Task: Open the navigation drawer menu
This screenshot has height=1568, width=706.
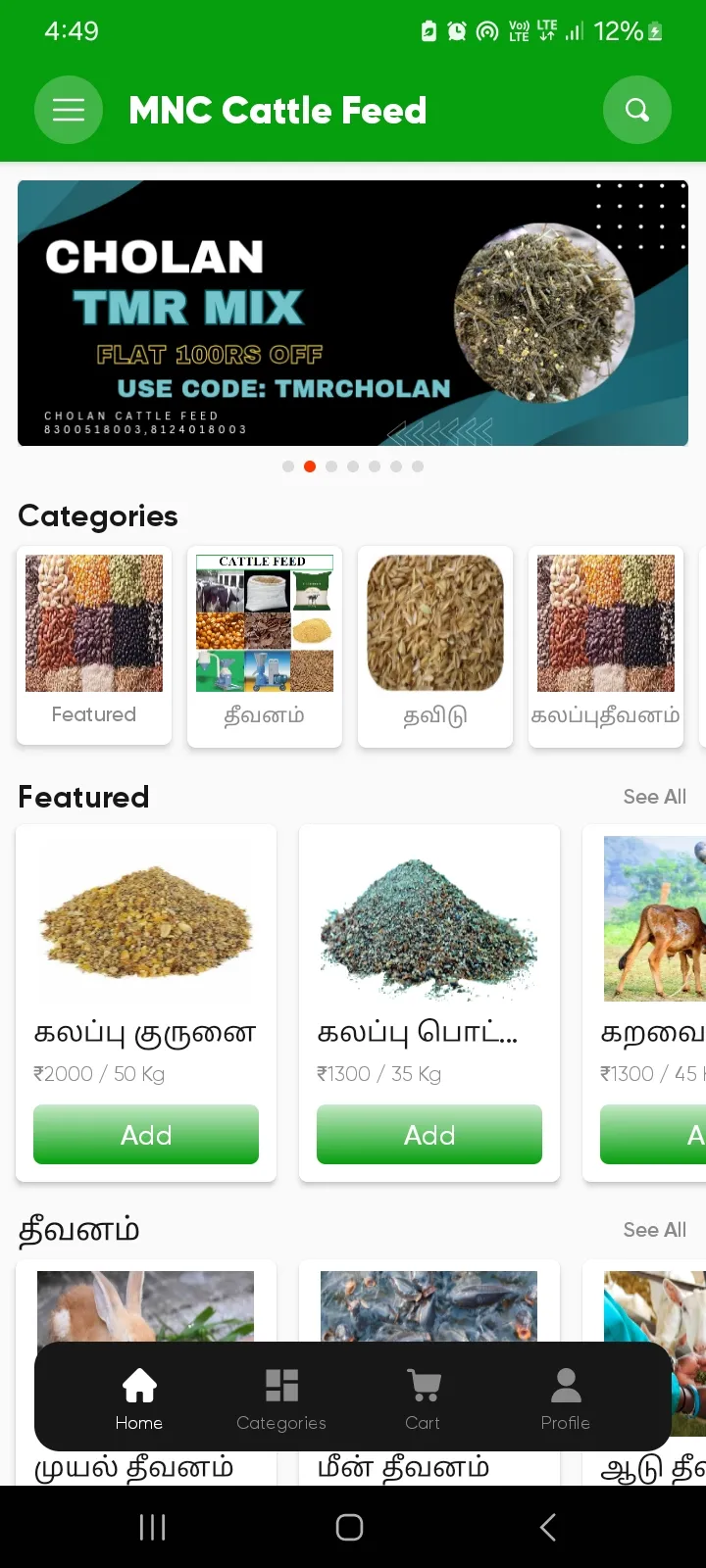Action: pos(69,110)
